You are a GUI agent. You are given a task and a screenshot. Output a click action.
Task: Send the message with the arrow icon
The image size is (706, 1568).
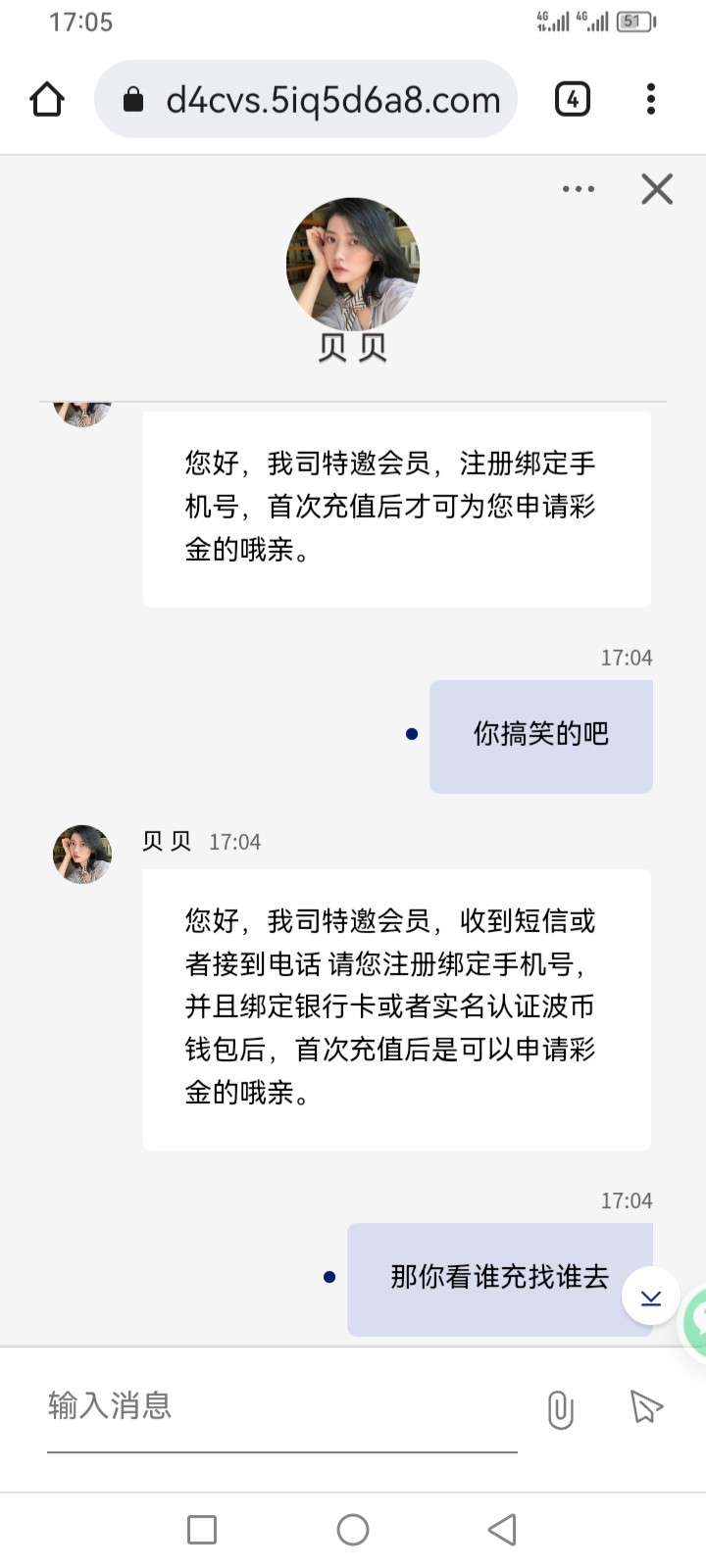click(646, 1407)
